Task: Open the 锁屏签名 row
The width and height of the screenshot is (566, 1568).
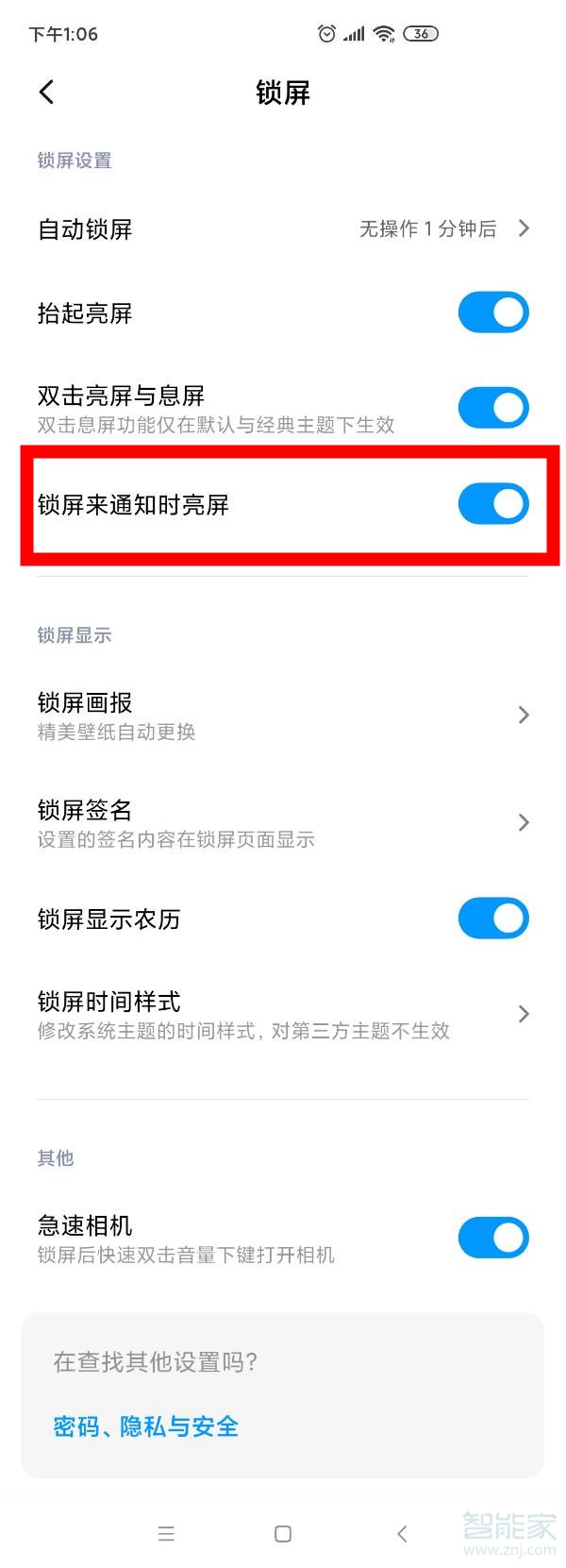Action: pyautogui.click(x=283, y=823)
